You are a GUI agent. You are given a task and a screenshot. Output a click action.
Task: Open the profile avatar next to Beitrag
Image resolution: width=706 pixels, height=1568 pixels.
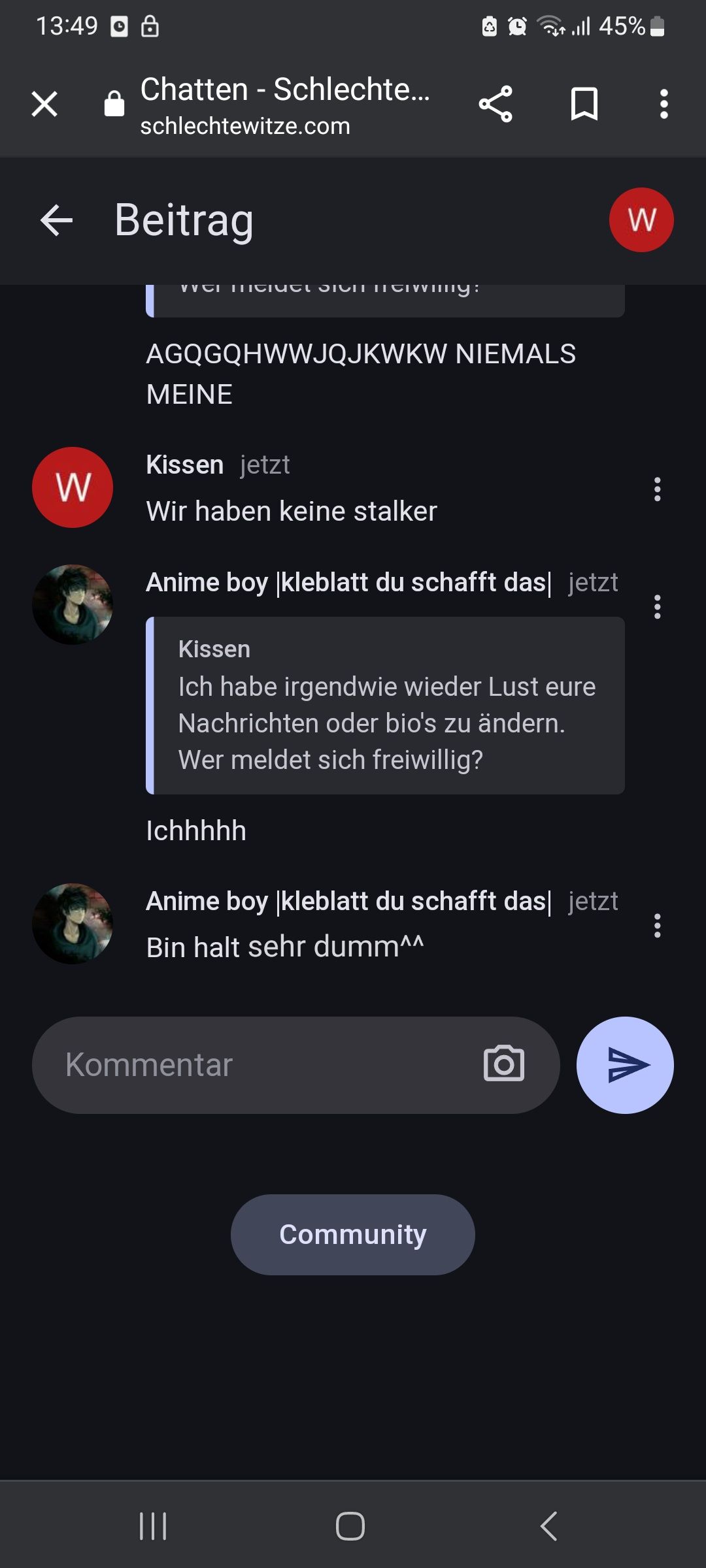click(x=641, y=220)
